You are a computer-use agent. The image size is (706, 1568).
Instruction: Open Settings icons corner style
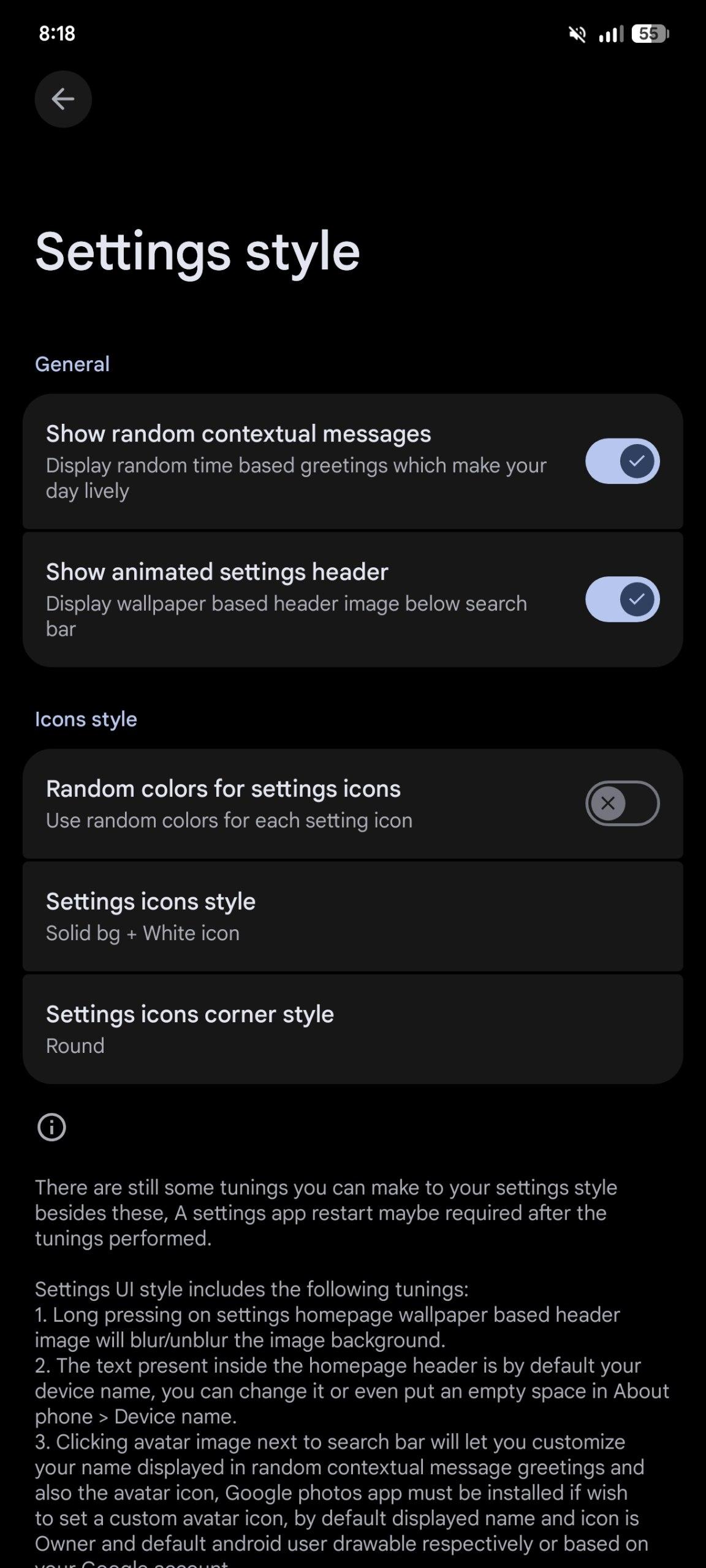pos(352,1029)
